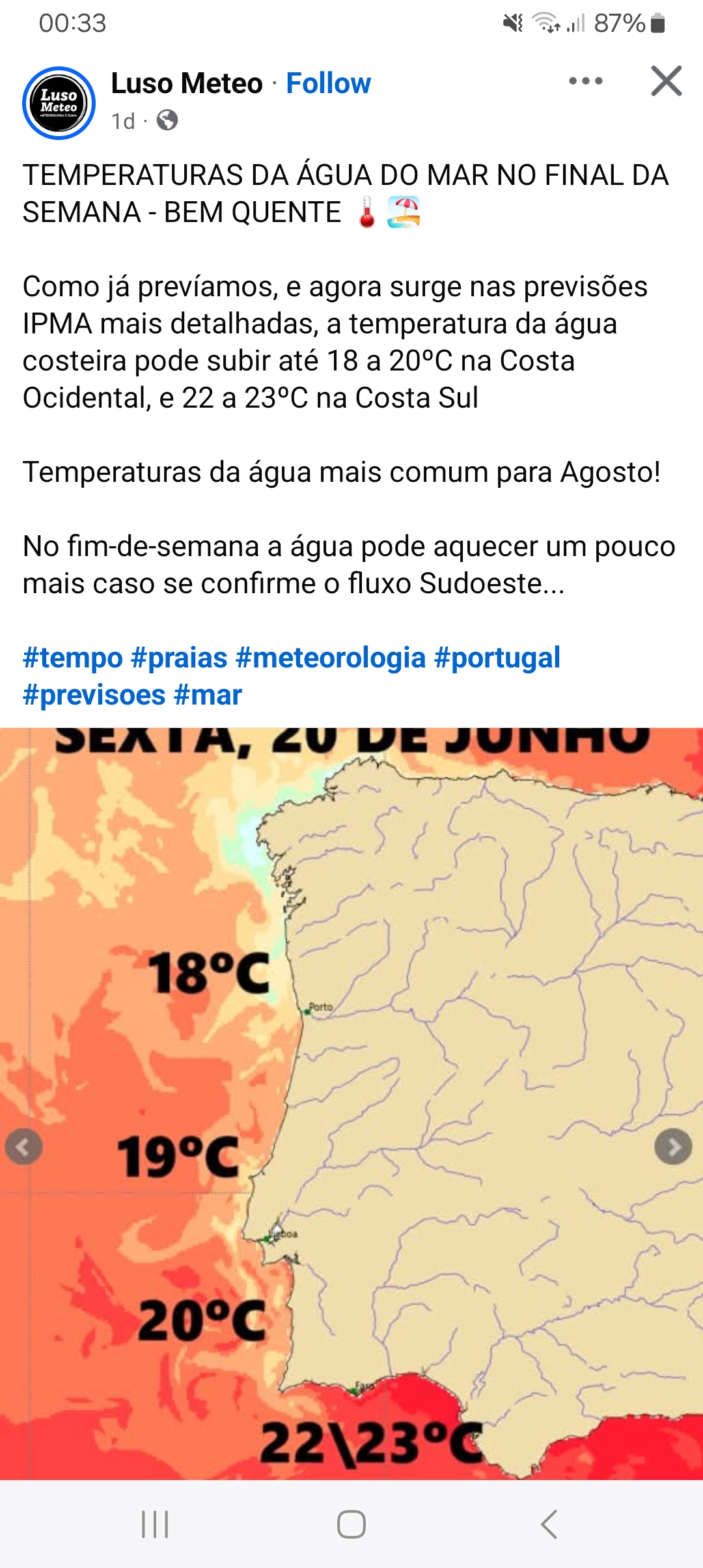Screen dimensions: 703x1568
Task: Follow the Luso Meteo page
Action: 328,83
